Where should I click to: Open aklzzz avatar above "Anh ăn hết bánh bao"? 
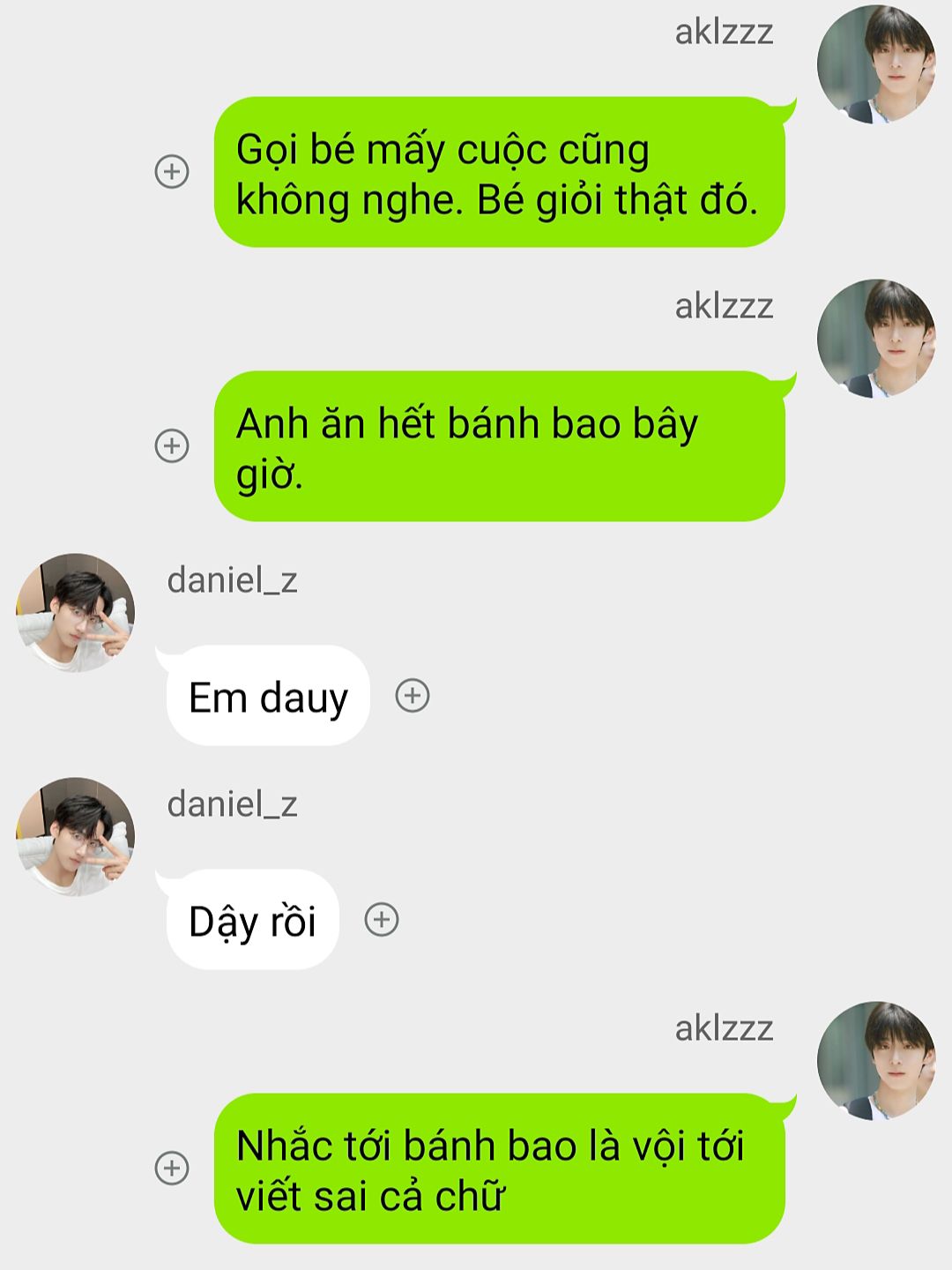pyautogui.click(x=876, y=339)
